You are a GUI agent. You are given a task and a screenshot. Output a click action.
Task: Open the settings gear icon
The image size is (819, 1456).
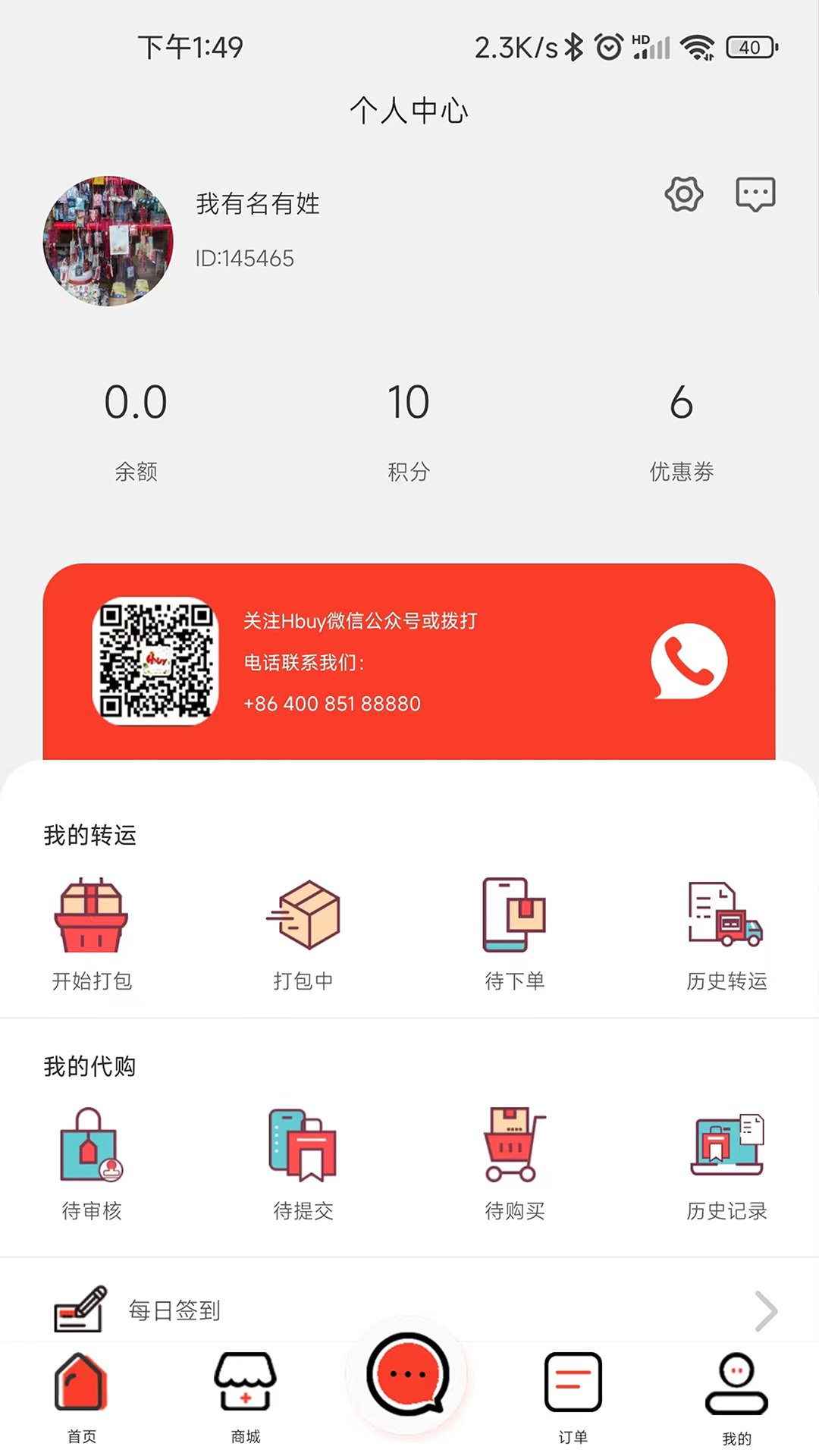682,194
